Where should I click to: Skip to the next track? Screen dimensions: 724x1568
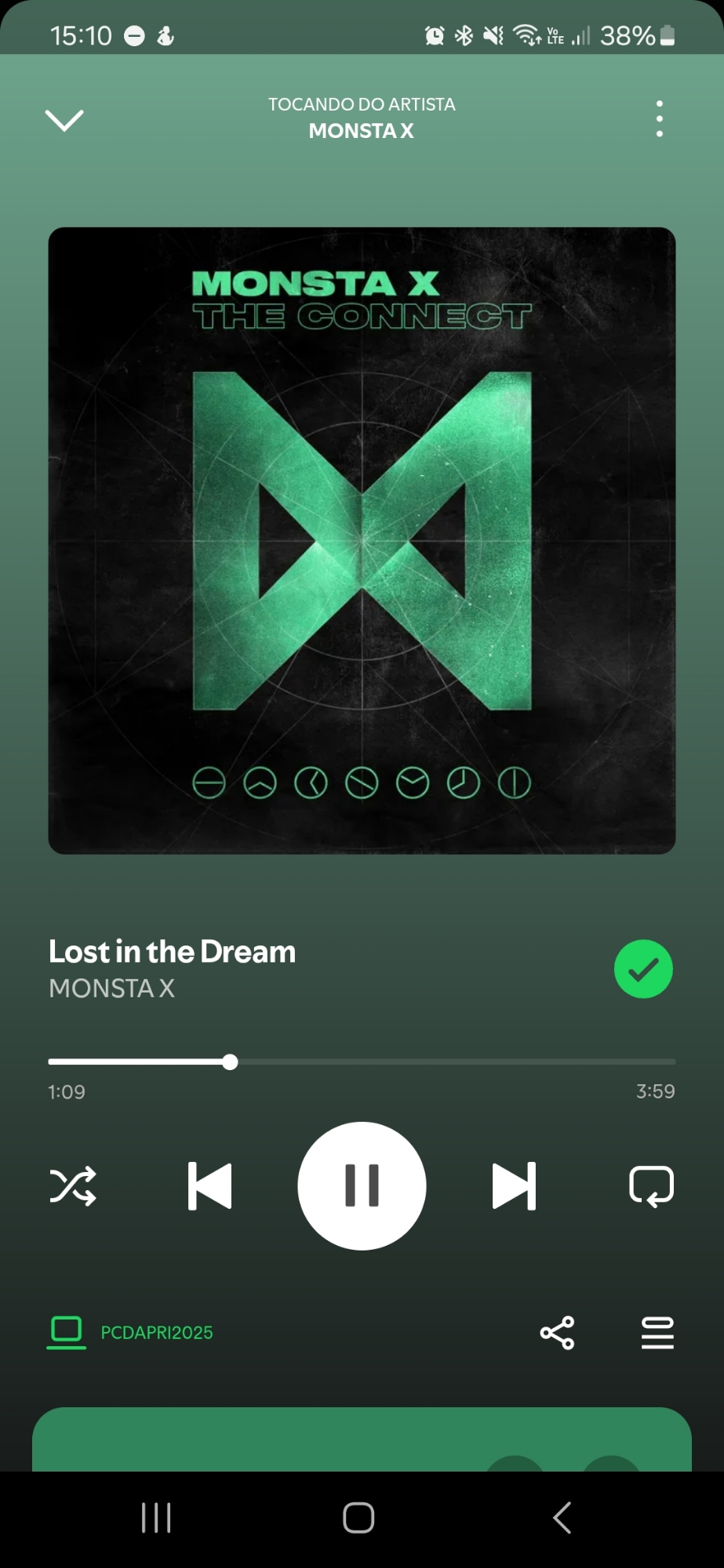click(514, 1185)
